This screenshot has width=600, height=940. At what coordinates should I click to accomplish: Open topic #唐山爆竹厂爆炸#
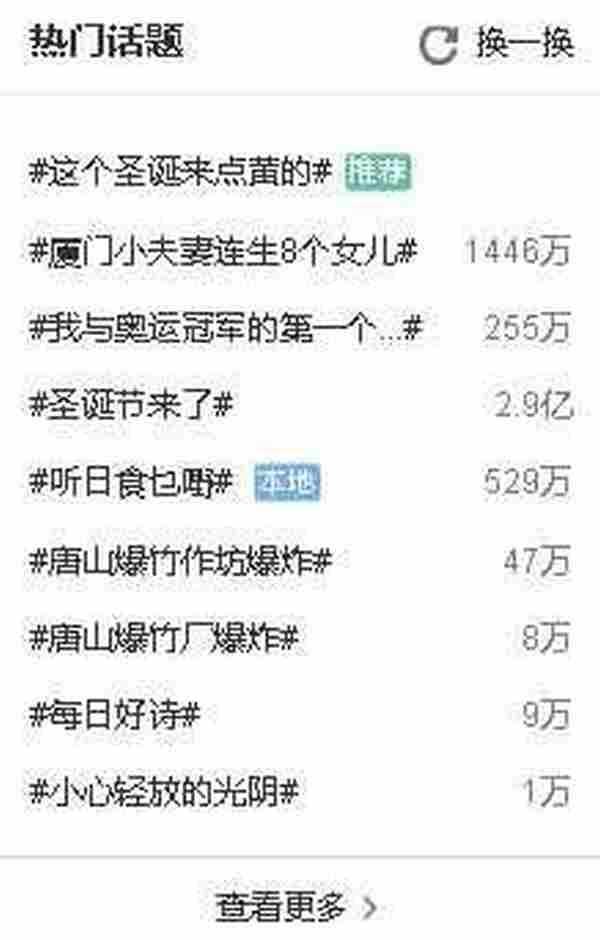163,638
